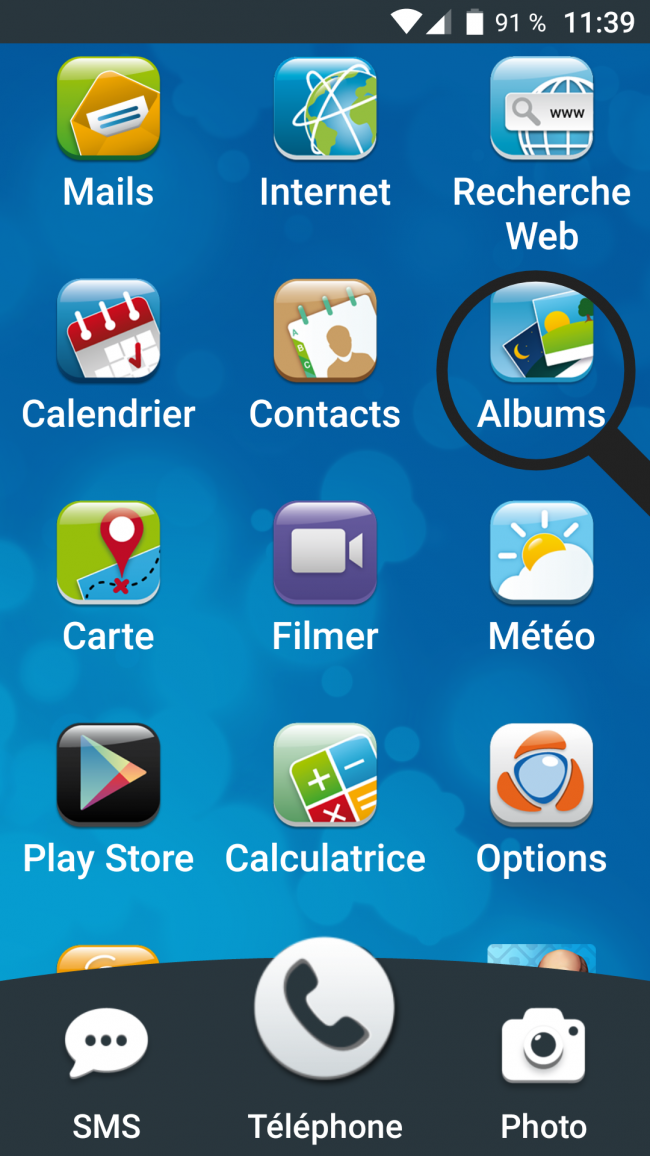Launch the Photo camera
This screenshot has height=1156, width=650.
(x=543, y=1045)
